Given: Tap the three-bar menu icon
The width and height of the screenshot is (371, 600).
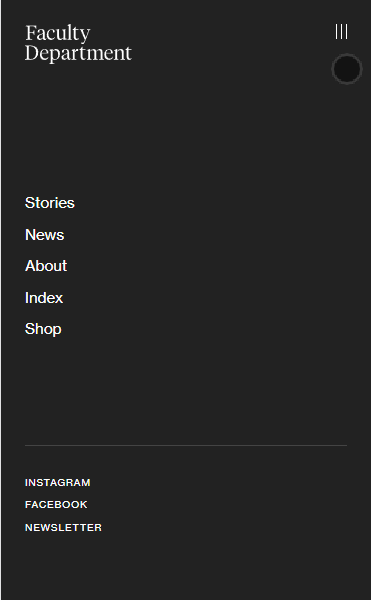Looking at the screenshot, I should tap(341, 32).
